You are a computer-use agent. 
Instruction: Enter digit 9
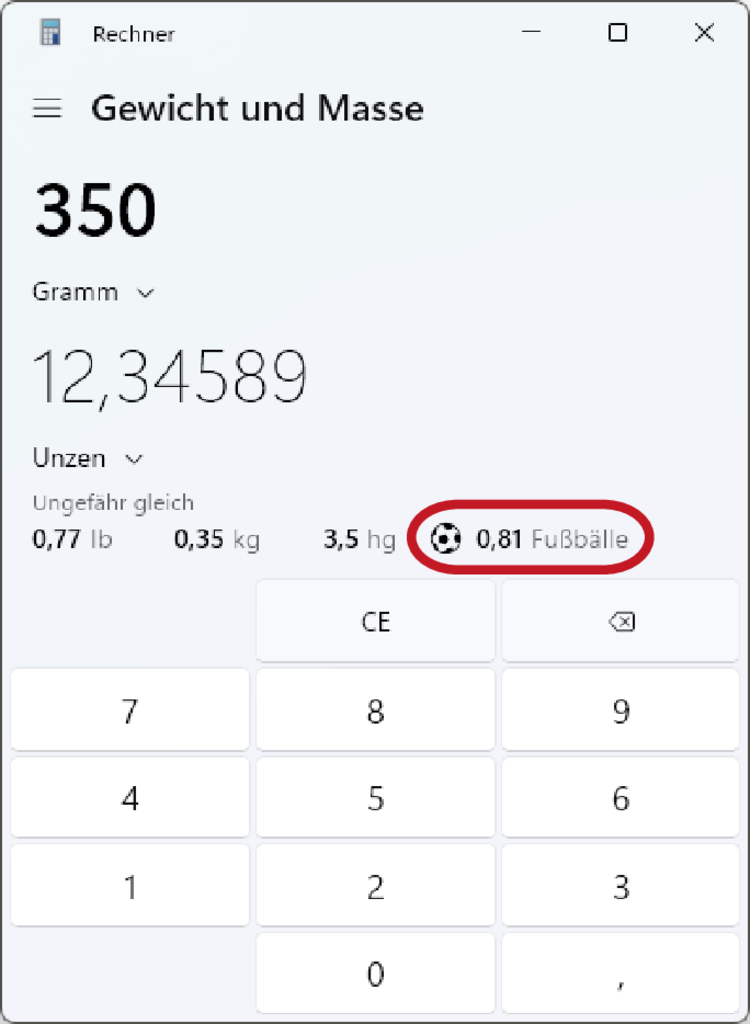pyautogui.click(x=620, y=711)
